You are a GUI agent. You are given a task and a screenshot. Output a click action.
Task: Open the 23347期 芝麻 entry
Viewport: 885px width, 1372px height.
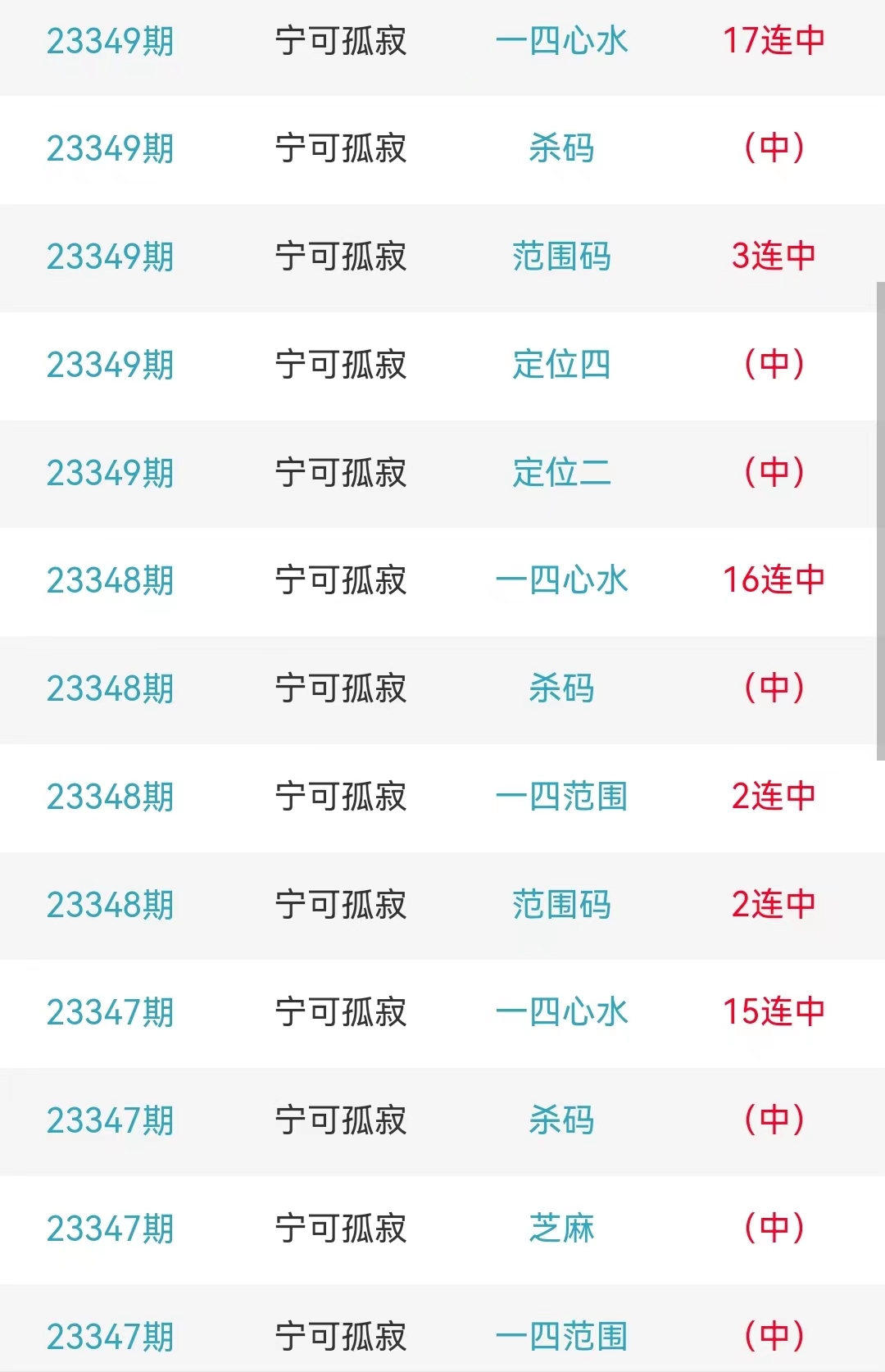(x=561, y=1229)
